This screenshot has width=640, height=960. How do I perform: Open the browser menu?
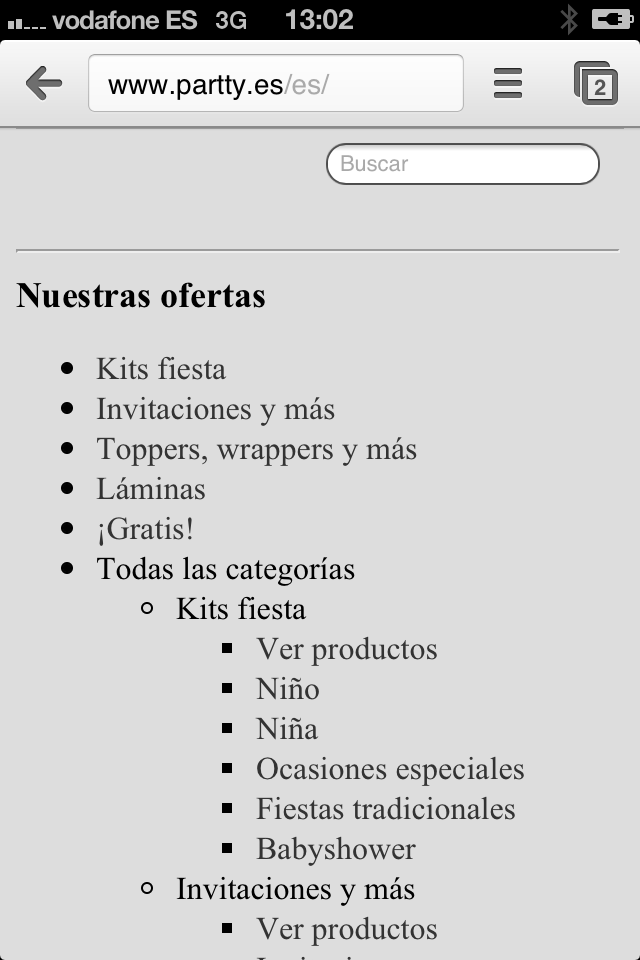pyautogui.click(x=508, y=83)
